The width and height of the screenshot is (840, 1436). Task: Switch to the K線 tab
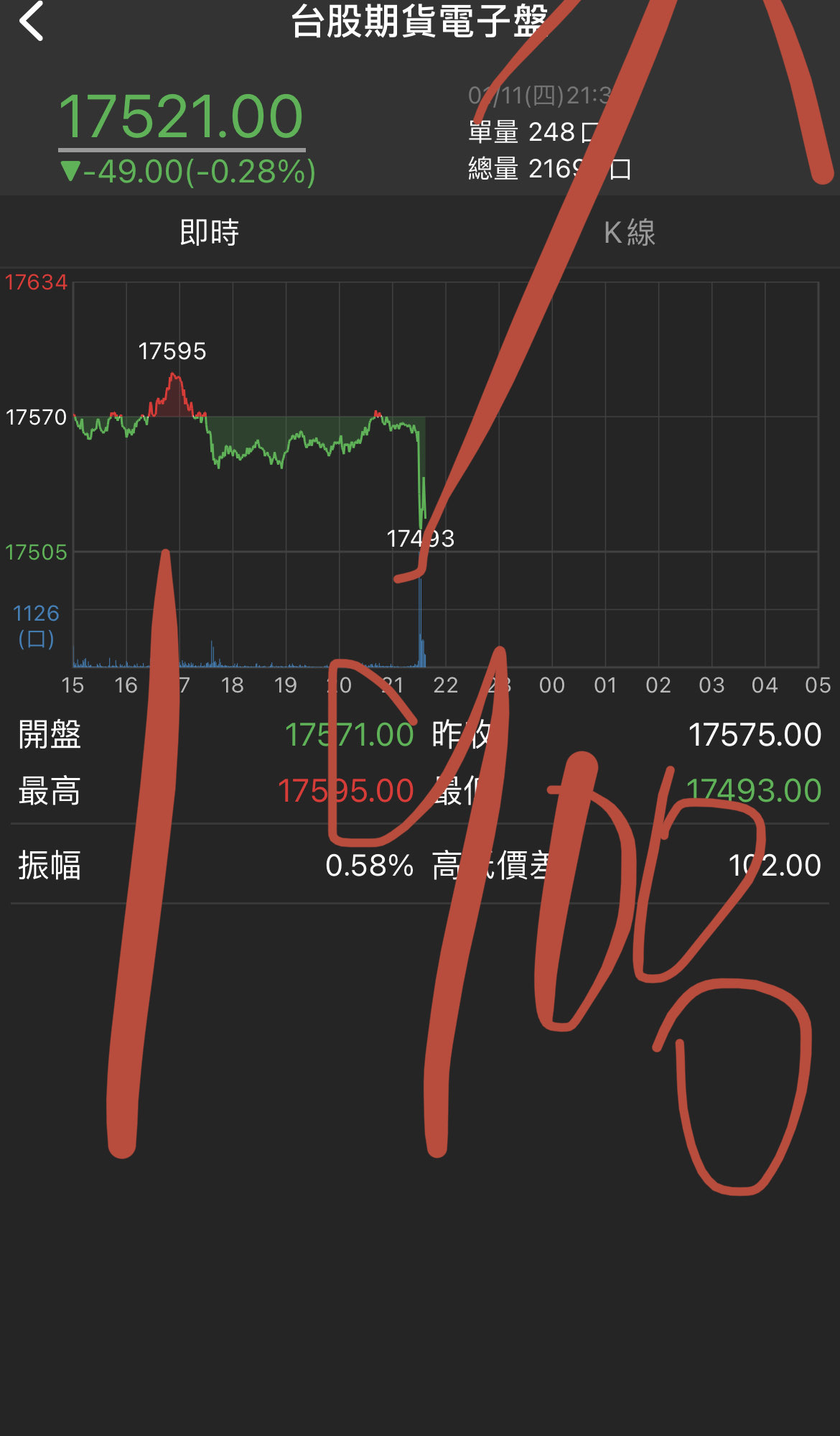tap(629, 232)
